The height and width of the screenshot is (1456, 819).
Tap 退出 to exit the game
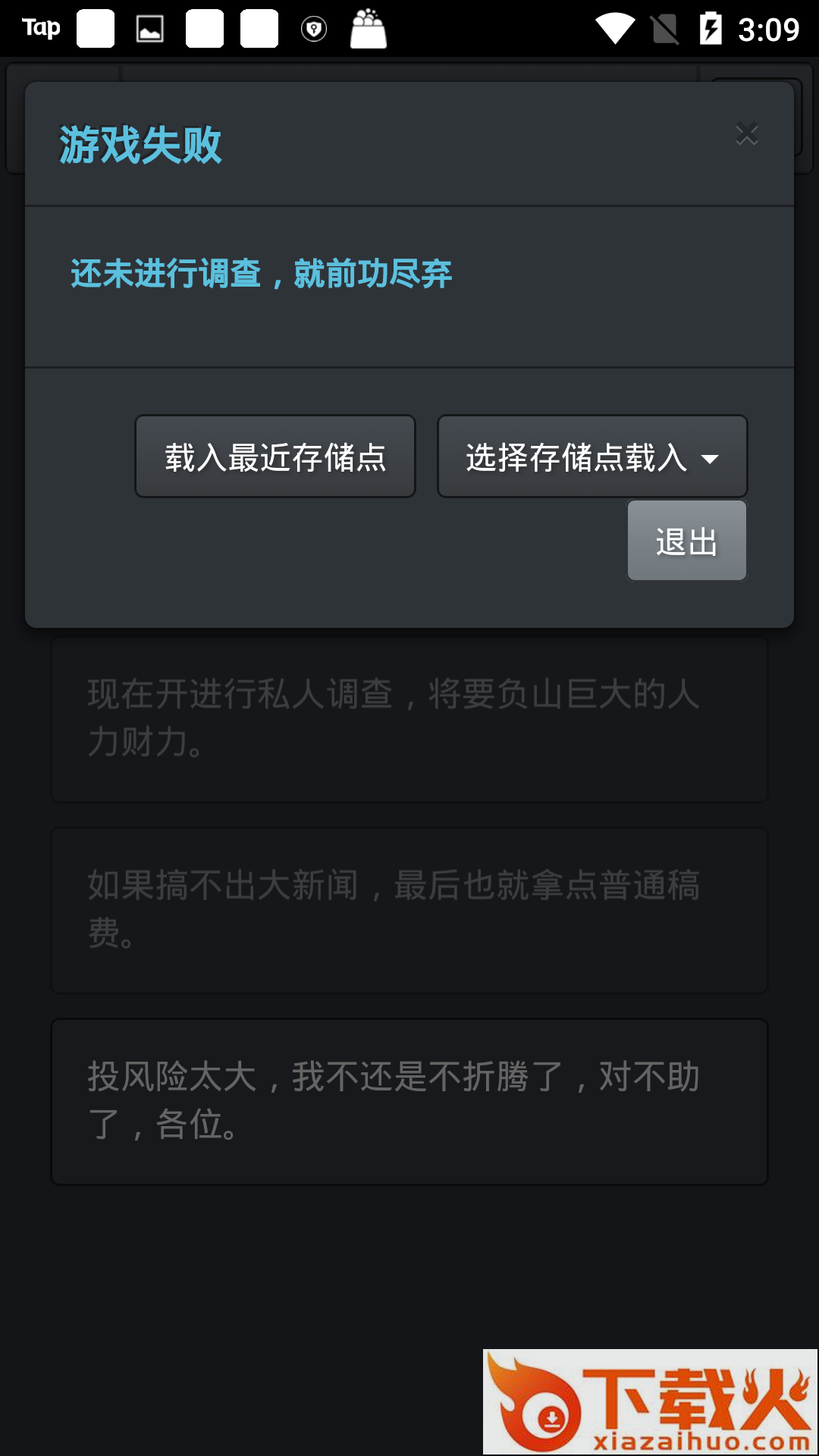tap(686, 541)
